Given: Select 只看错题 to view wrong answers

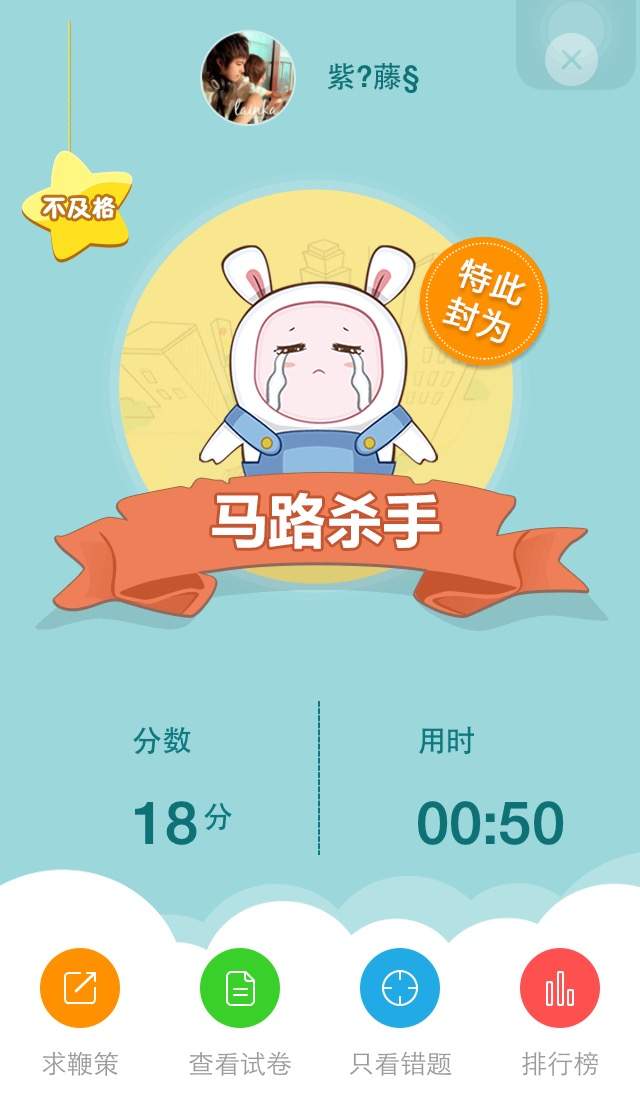Looking at the screenshot, I should click(400, 988).
